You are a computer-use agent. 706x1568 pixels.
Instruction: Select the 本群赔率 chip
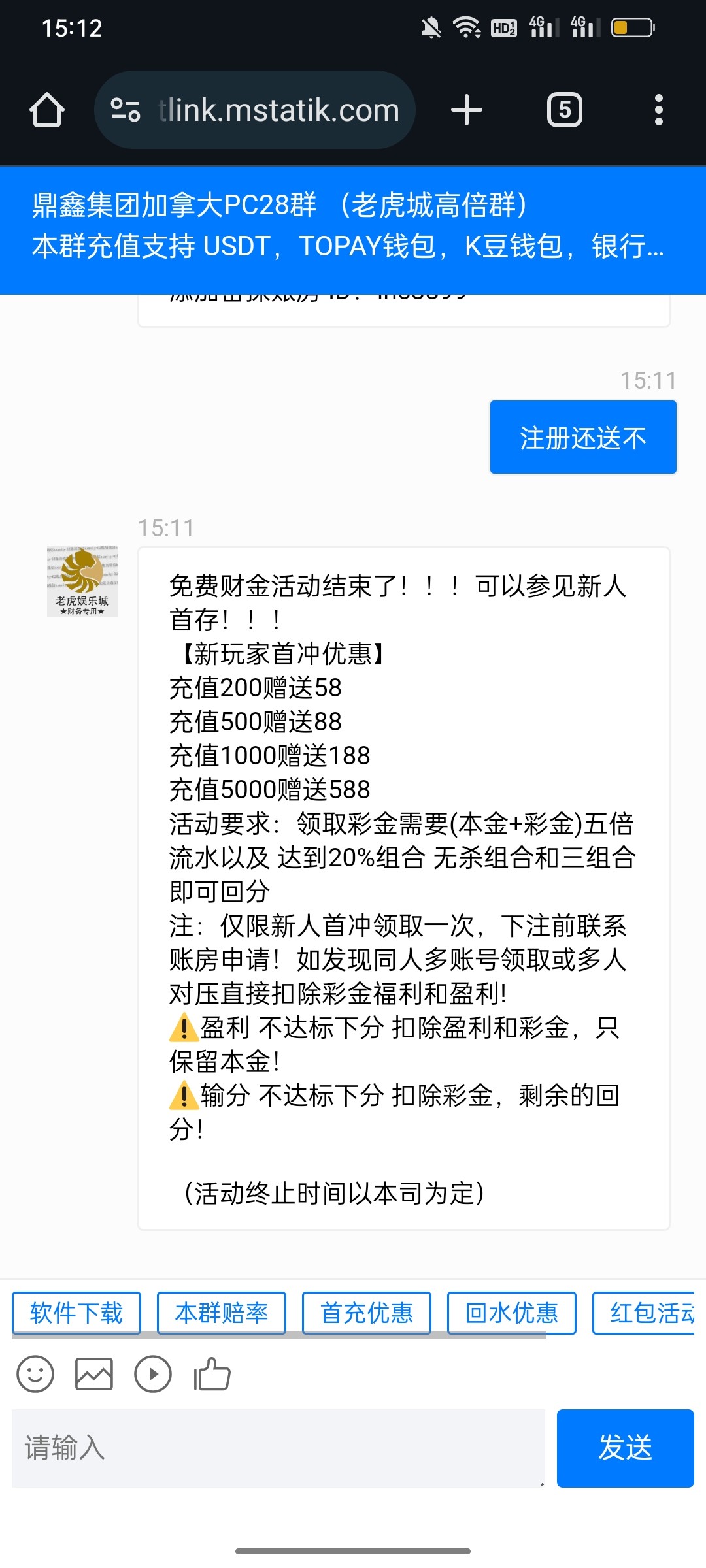(222, 1313)
